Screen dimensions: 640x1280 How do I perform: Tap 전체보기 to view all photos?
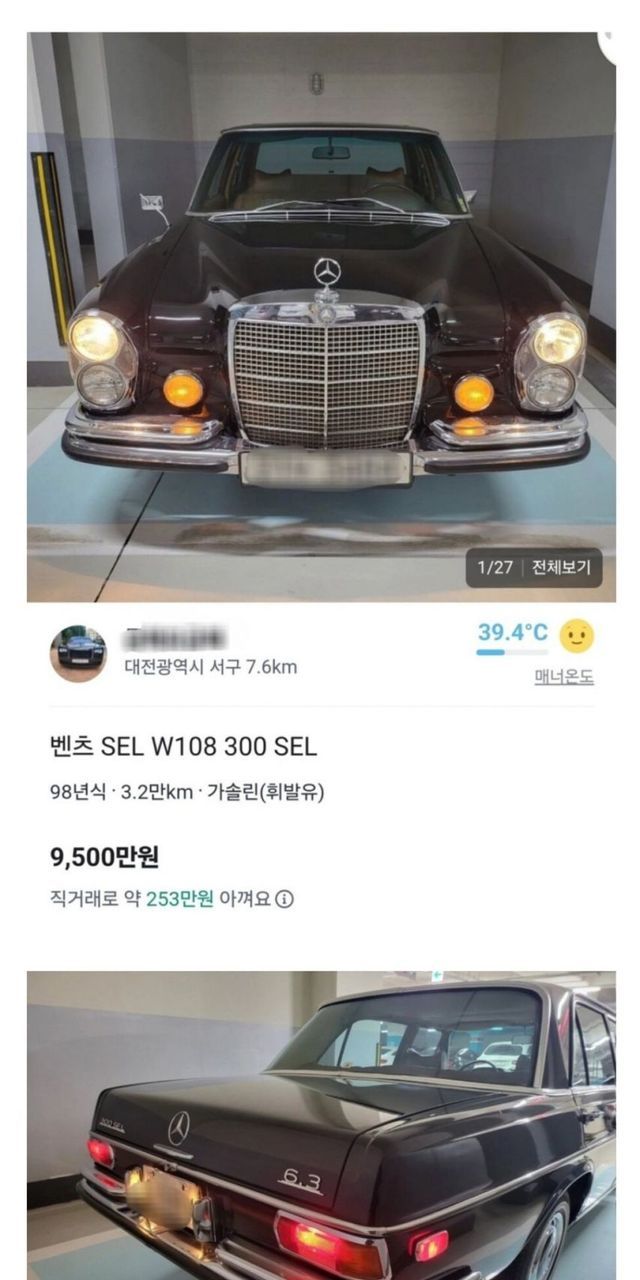pyautogui.click(x=561, y=568)
